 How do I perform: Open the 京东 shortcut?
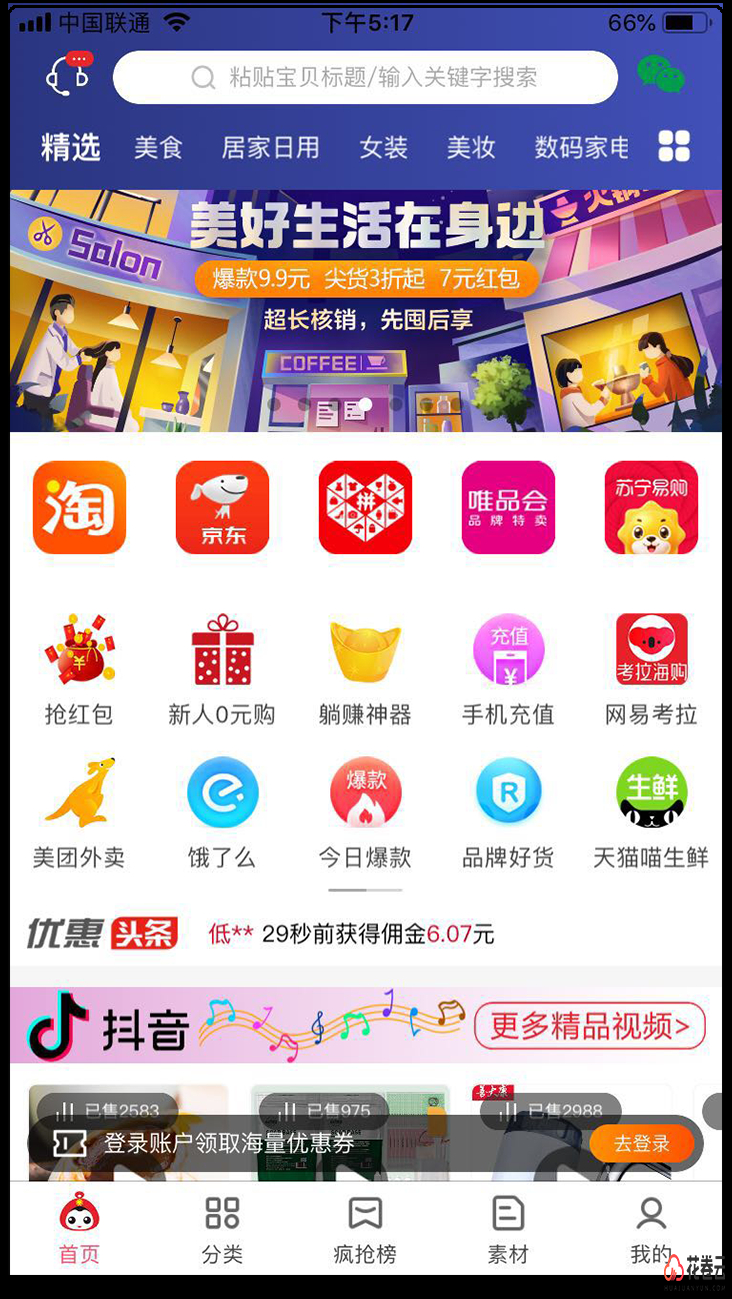coord(222,507)
